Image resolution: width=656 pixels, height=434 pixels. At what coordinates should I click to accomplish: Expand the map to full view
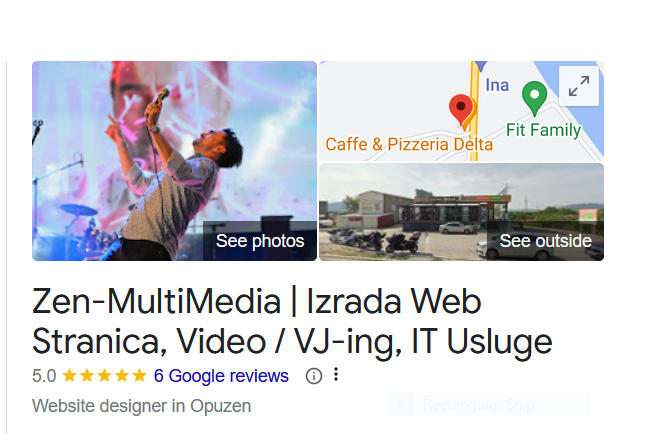tap(578, 87)
